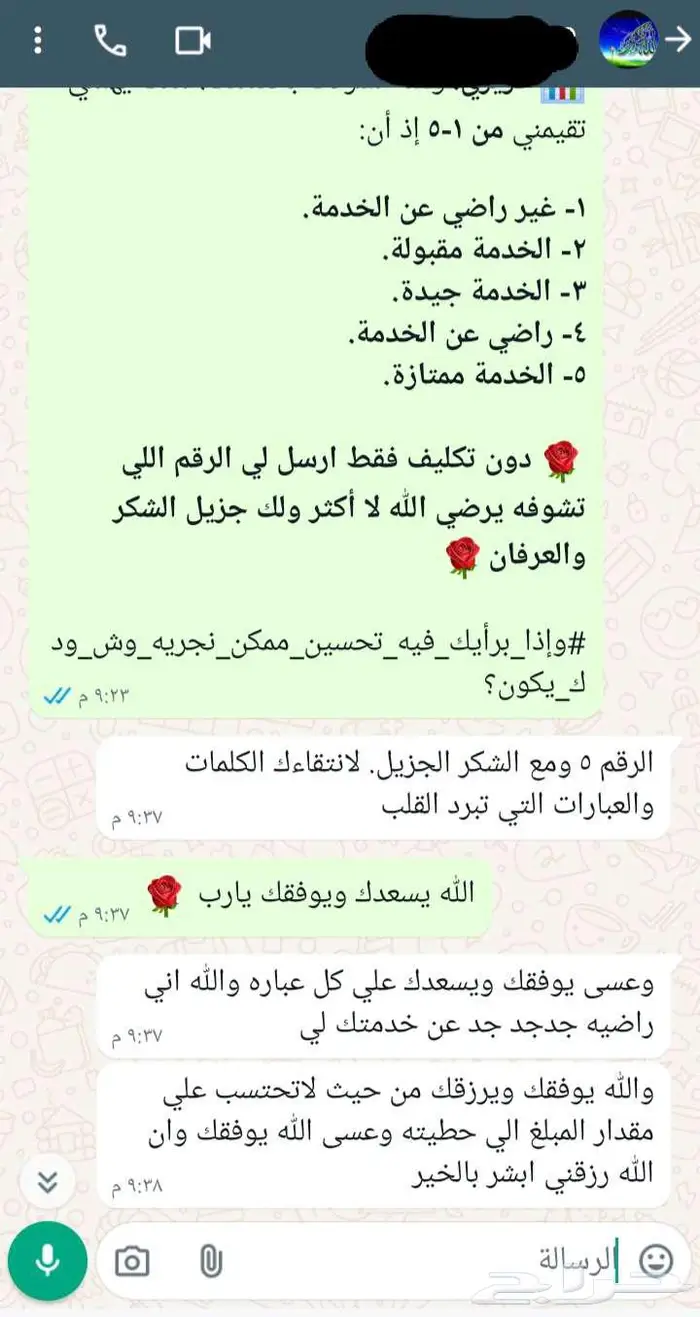Jump to the latest messages
The height and width of the screenshot is (1317, 700).
click(x=45, y=1181)
